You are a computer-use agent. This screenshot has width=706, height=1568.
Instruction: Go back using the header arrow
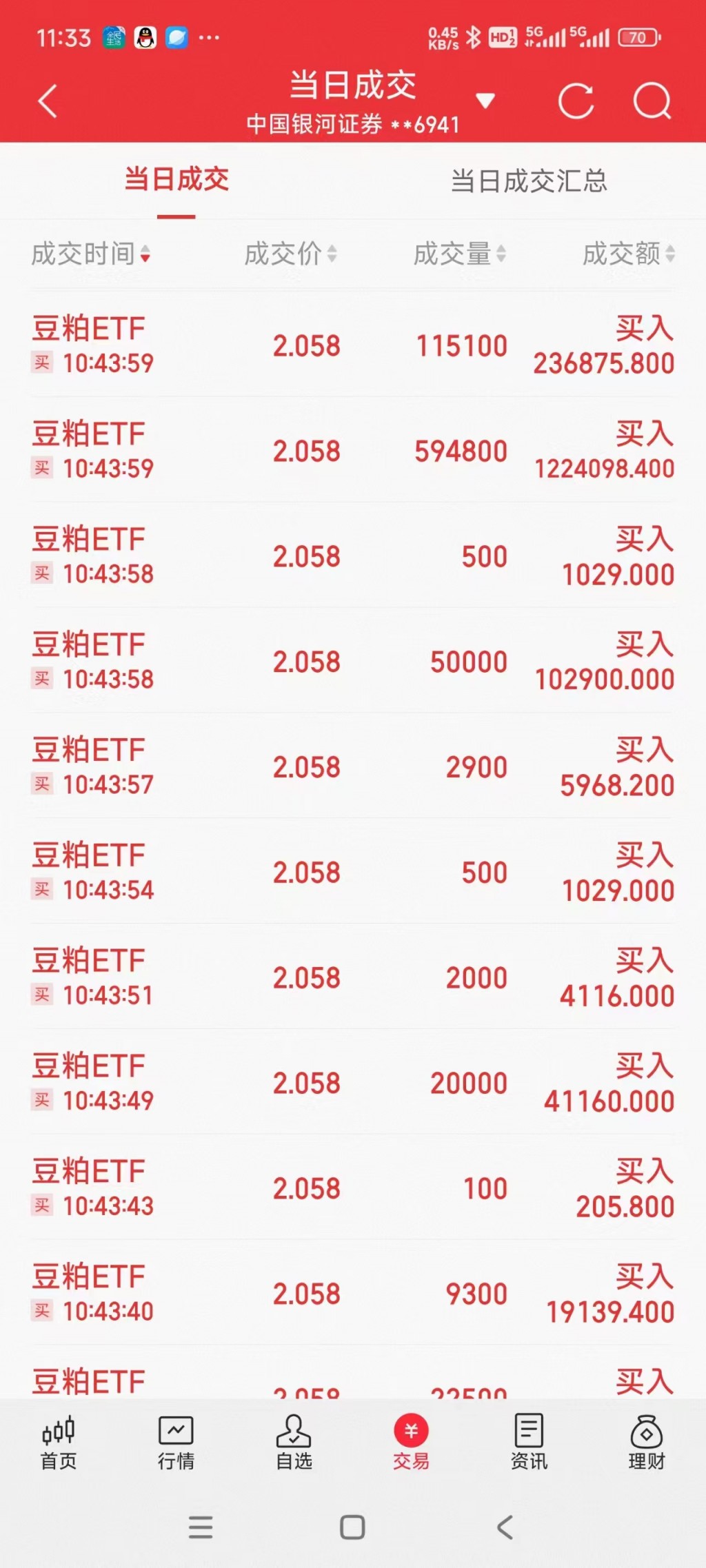(48, 102)
